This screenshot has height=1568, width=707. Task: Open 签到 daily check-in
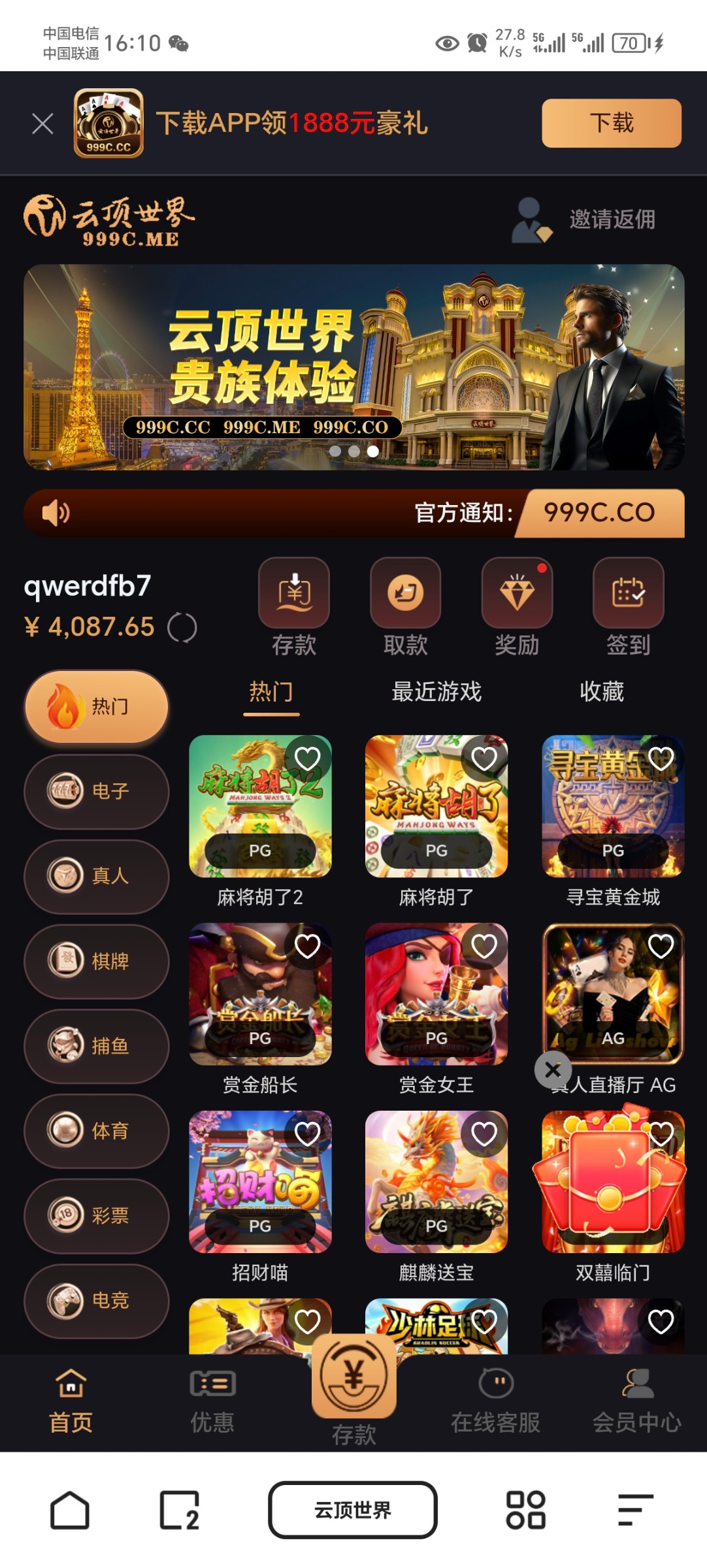coord(627,593)
